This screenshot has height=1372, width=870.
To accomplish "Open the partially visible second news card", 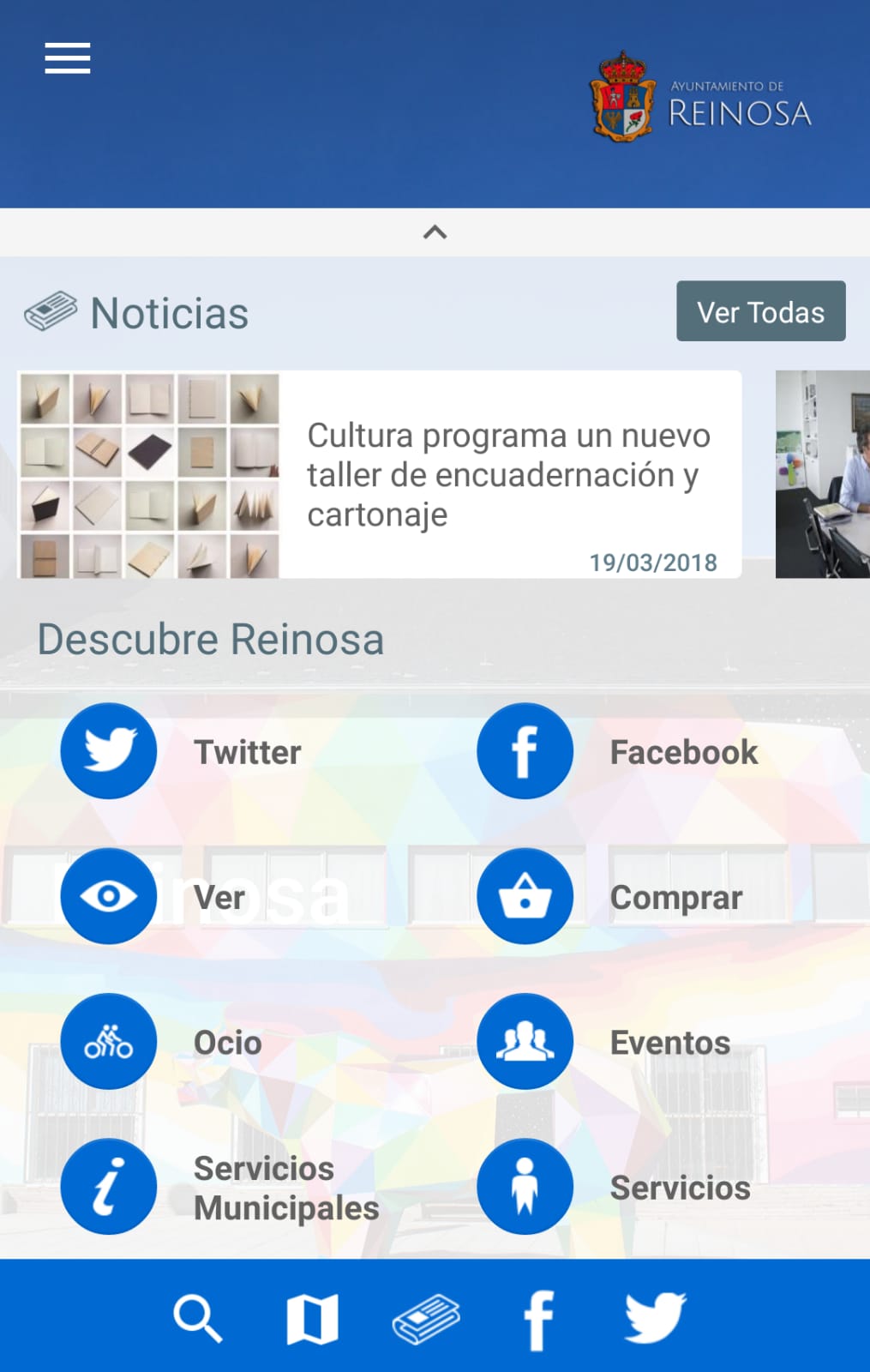I will 822,474.
